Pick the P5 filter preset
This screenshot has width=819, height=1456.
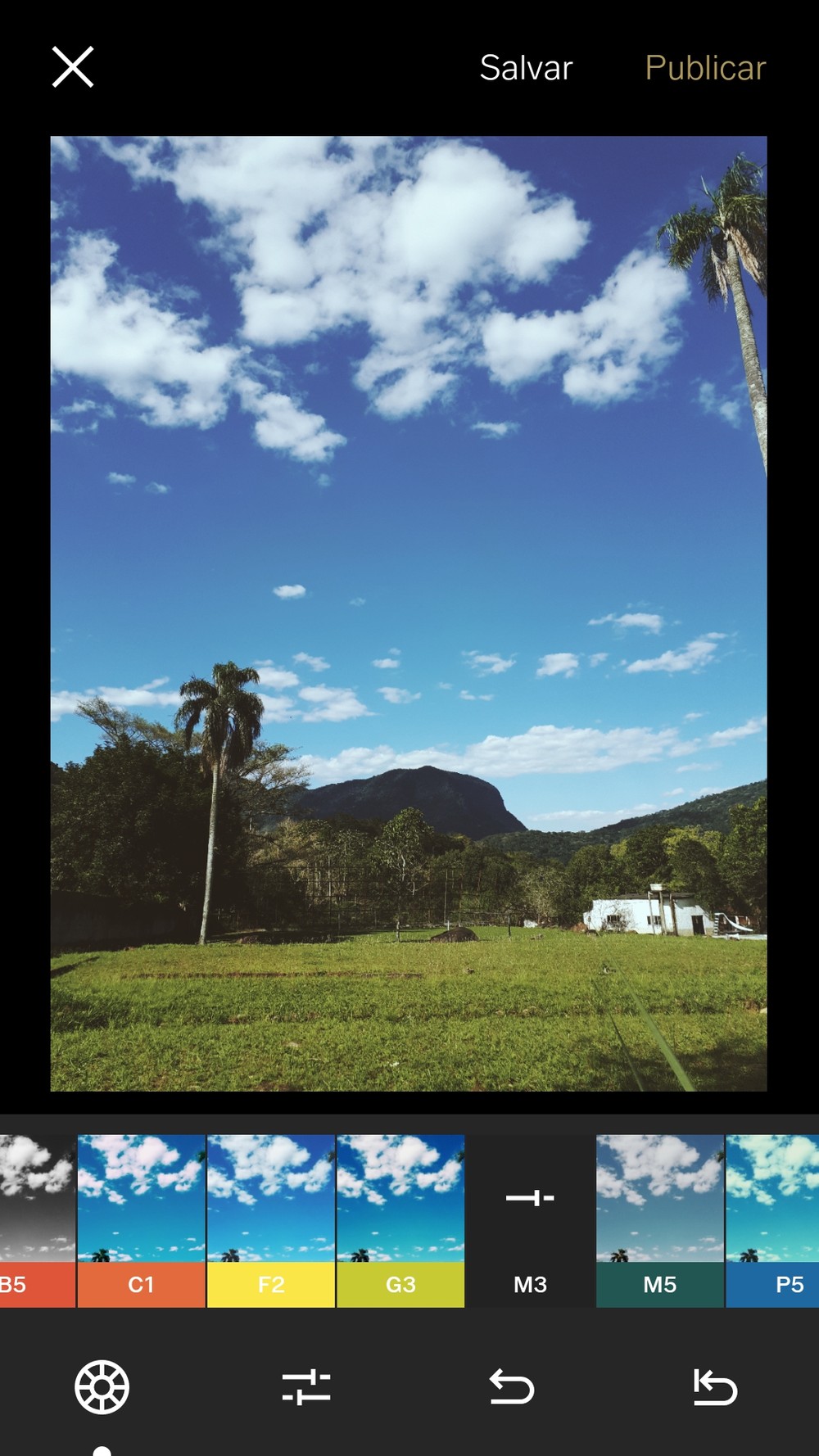(x=772, y=1220)
